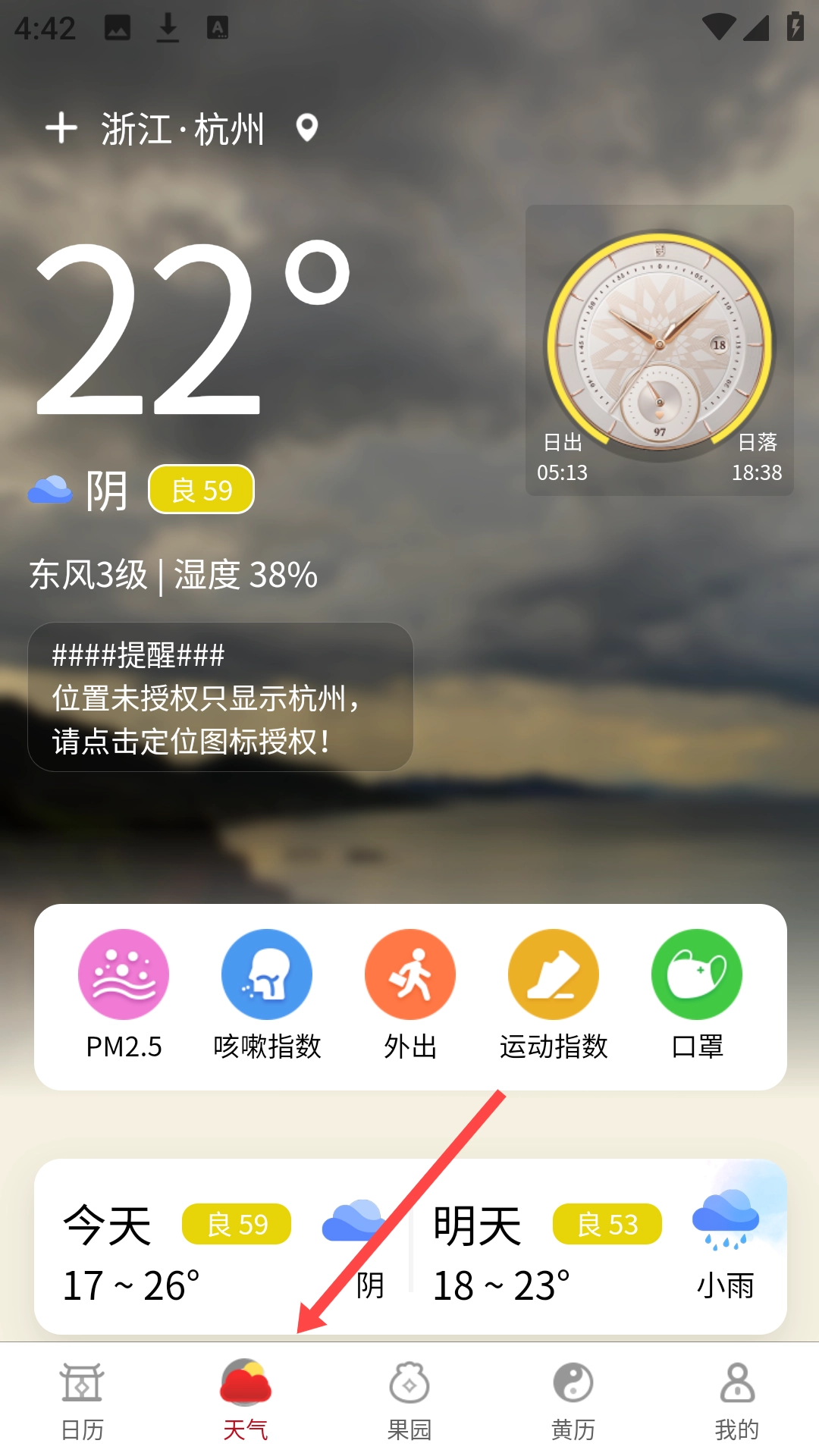The image size is (819, 1456).
Task: Tap the location pin to authorize positioning
Action: pos(306,128)
